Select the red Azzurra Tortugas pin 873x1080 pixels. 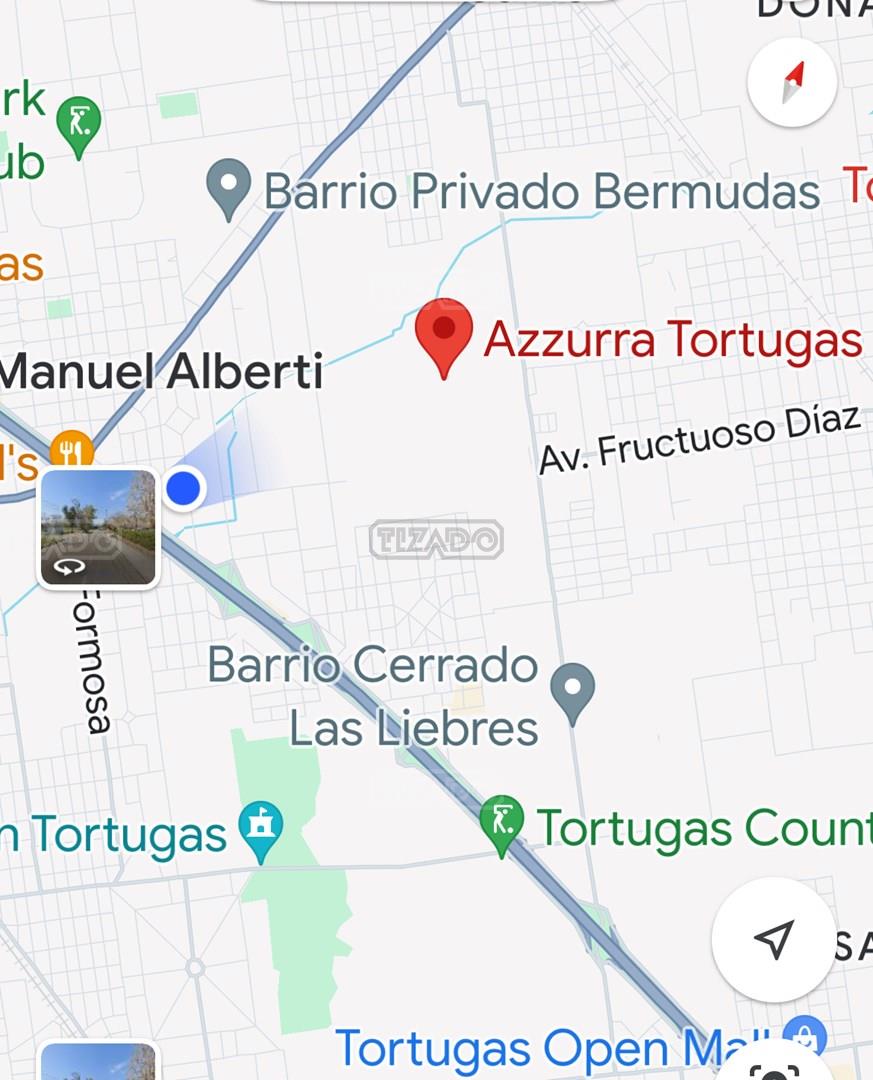(444, 334)
